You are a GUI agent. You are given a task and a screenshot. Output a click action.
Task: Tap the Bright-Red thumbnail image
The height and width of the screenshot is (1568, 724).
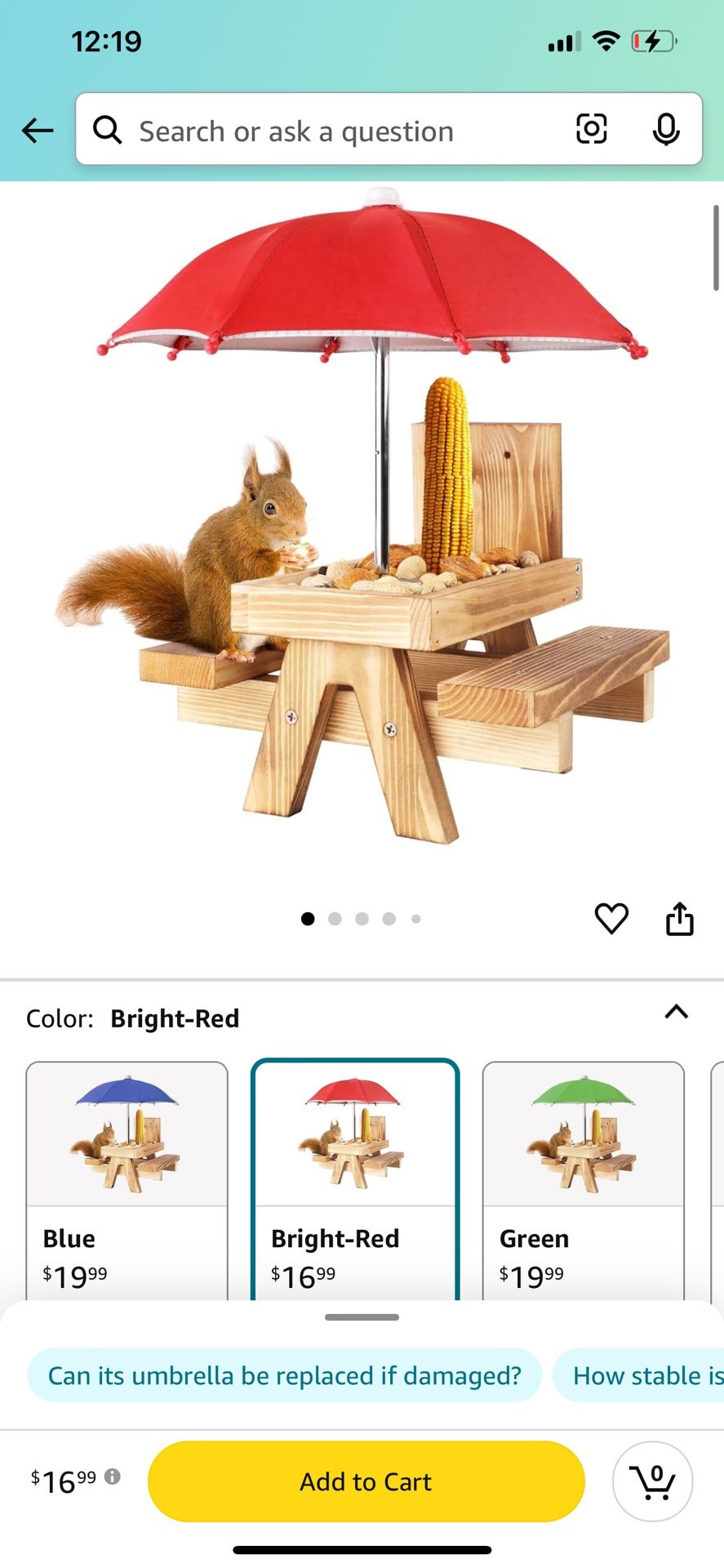click(x=355, y=1134)
